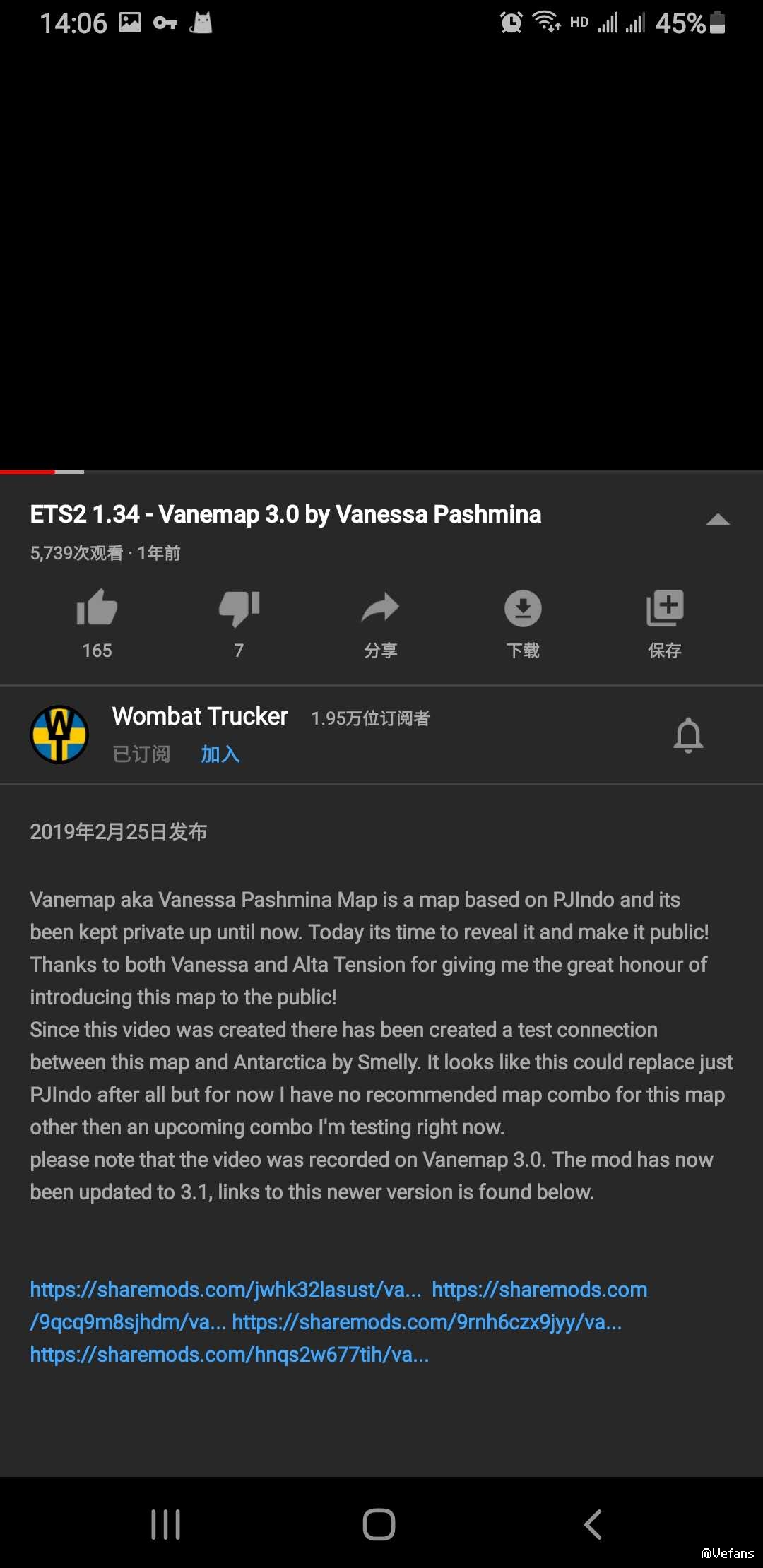
Task: Open the sharemods 9rnh6czx9jyy link
Action: click(427, 1322)
